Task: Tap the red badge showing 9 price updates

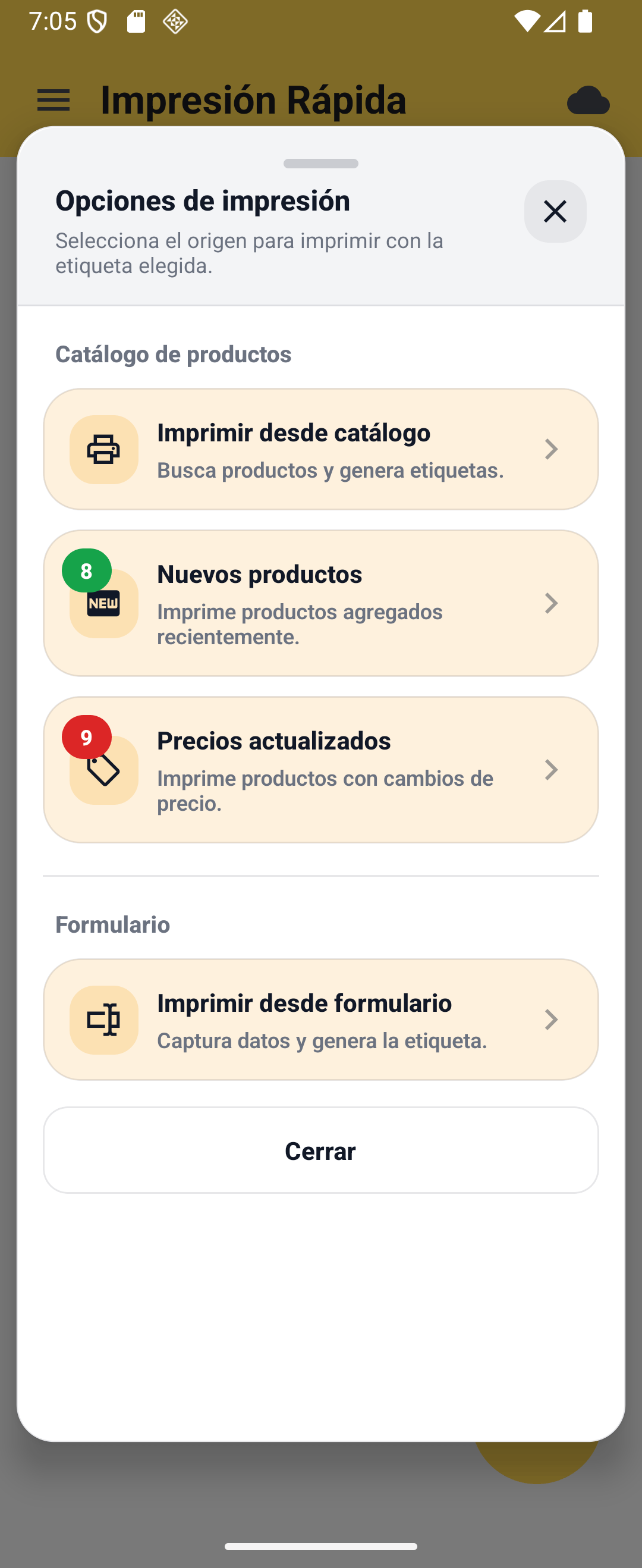Action: 86,737
